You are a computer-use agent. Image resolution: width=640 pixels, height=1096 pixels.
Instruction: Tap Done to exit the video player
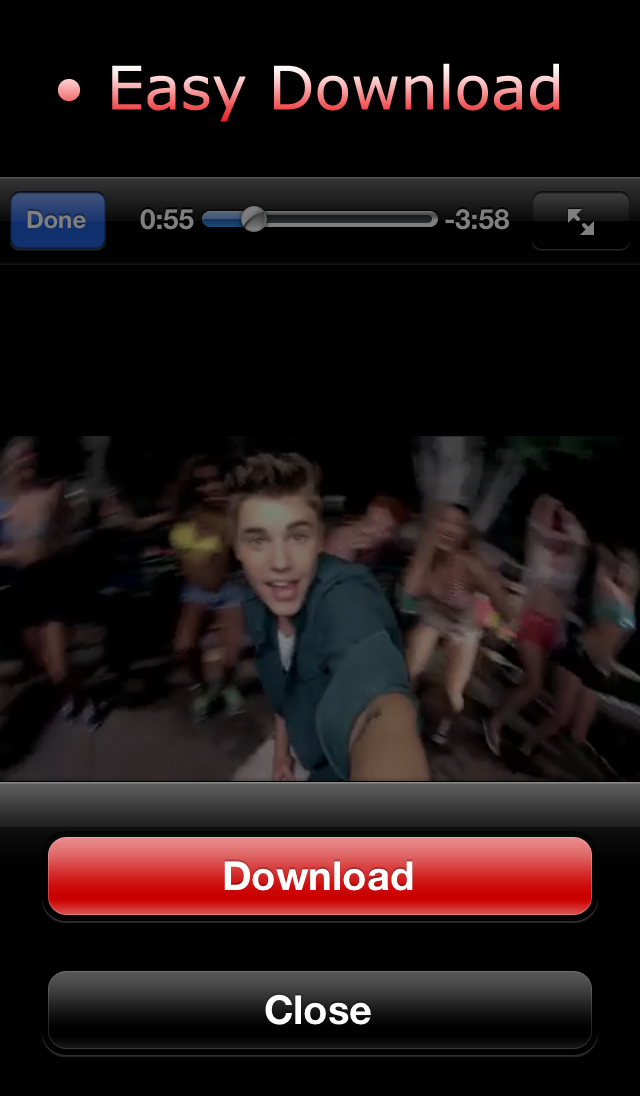pos(57,220)
